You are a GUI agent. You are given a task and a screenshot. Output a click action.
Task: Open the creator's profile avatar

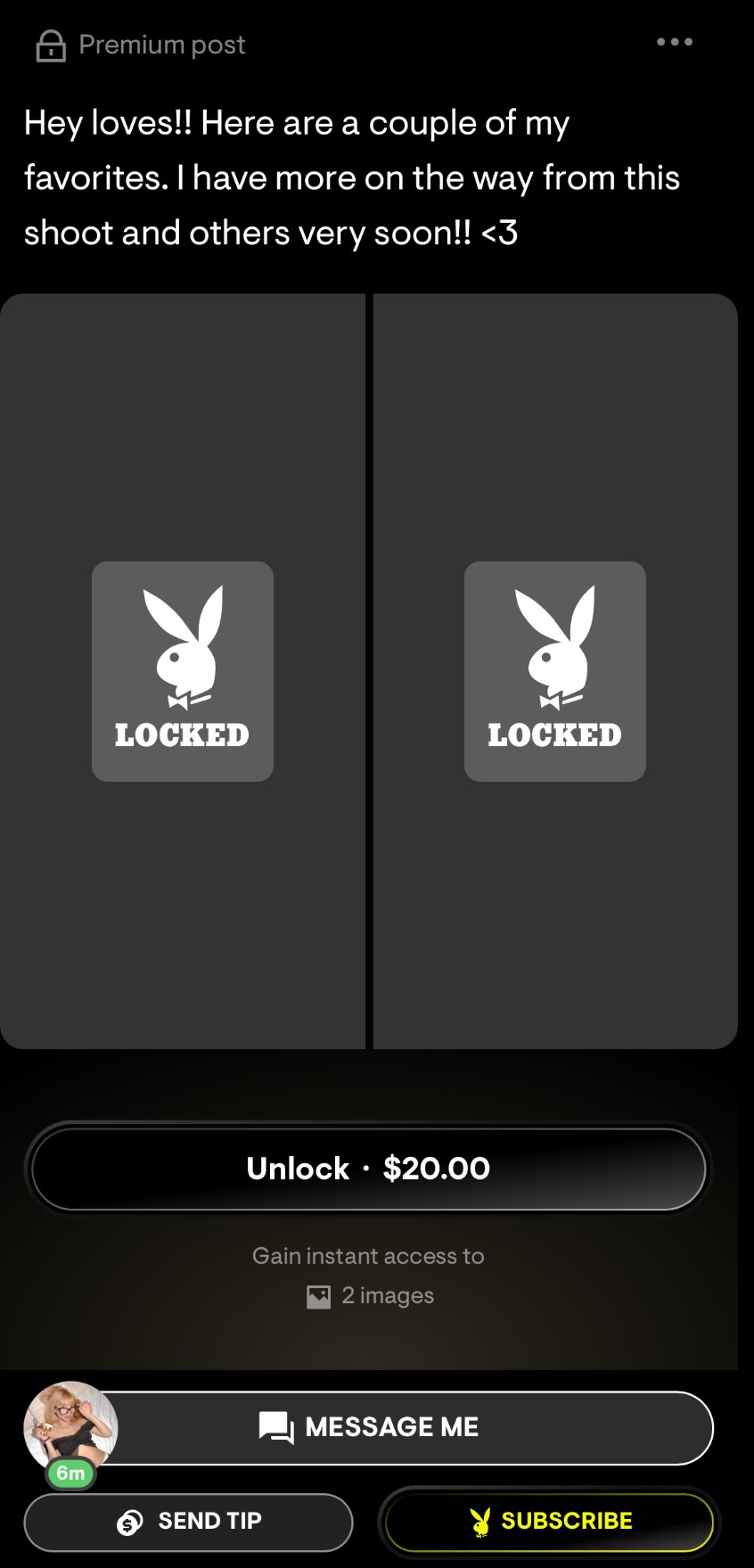[70, 1426]
